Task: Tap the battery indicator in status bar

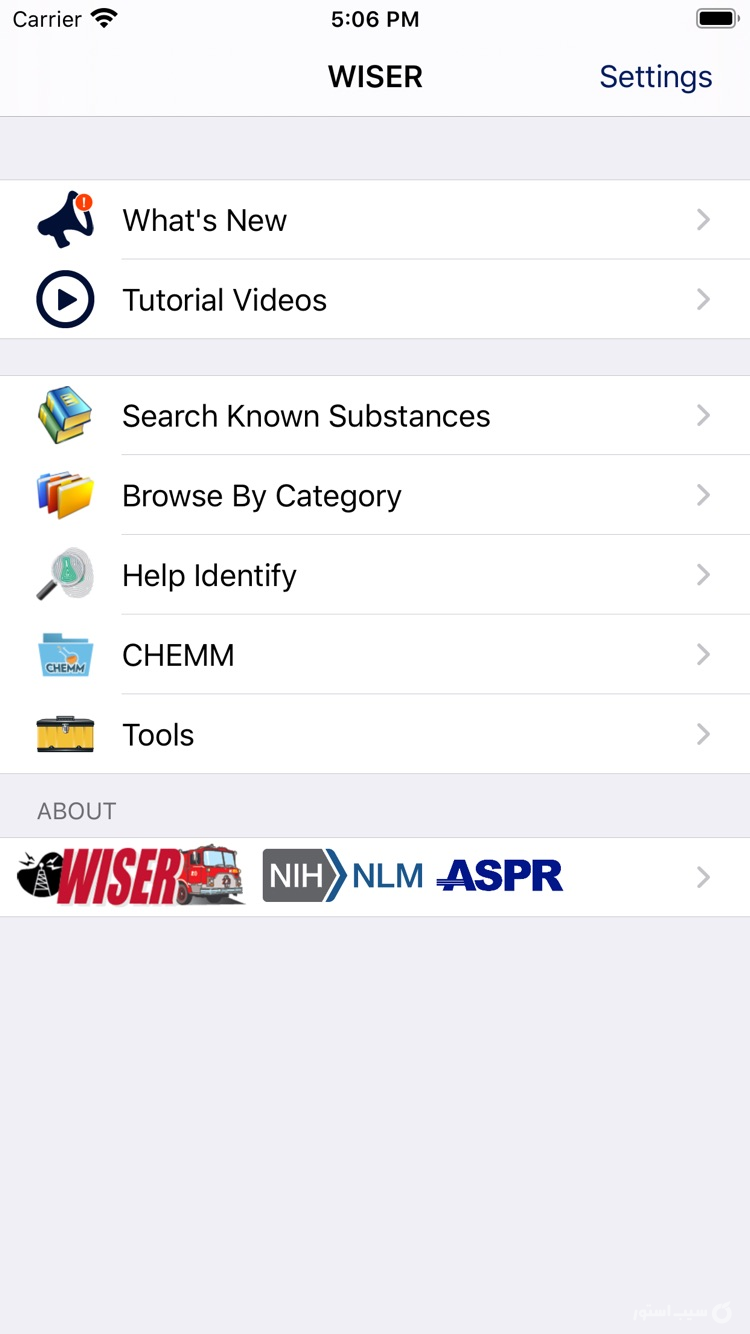Action: [x=716, y=17]
